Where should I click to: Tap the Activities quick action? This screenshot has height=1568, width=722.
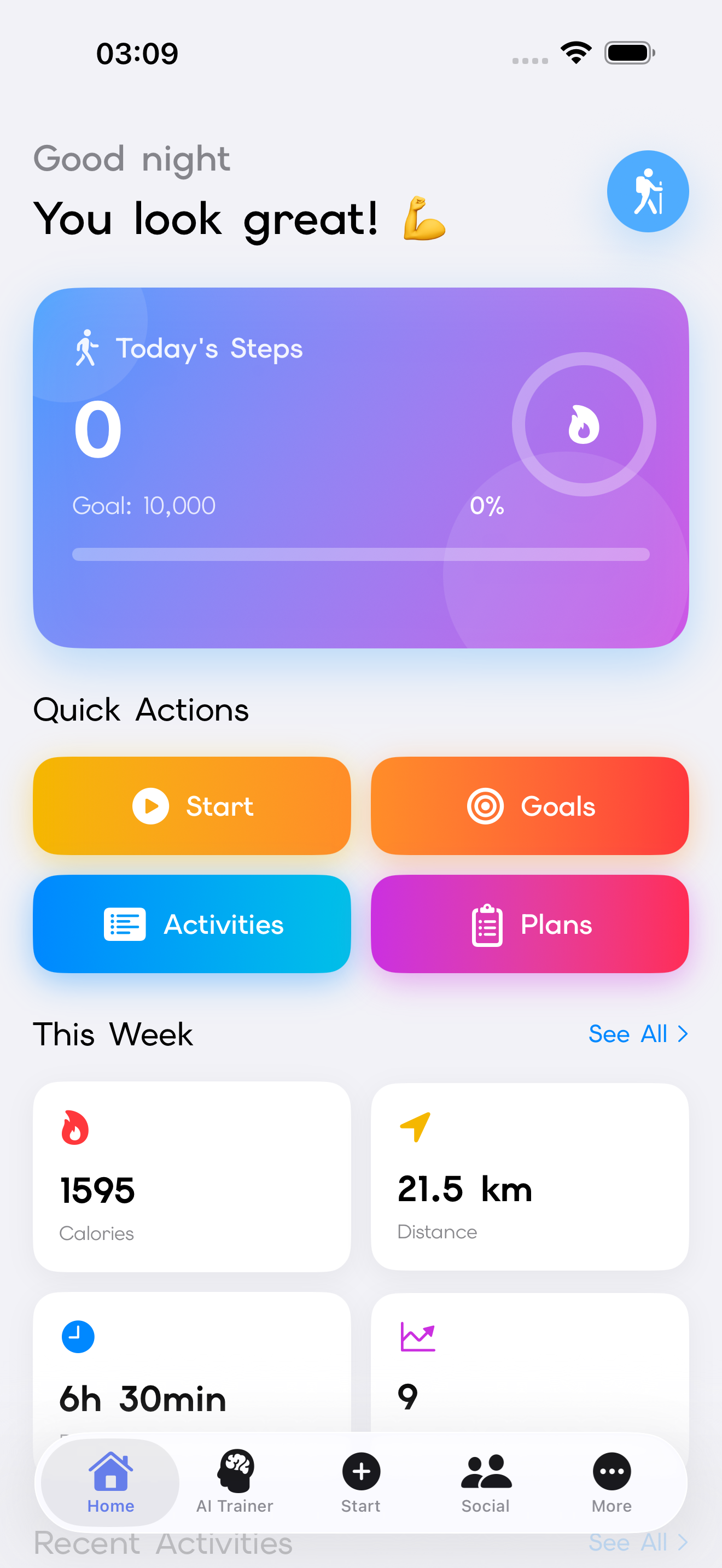tap(193, 924)
